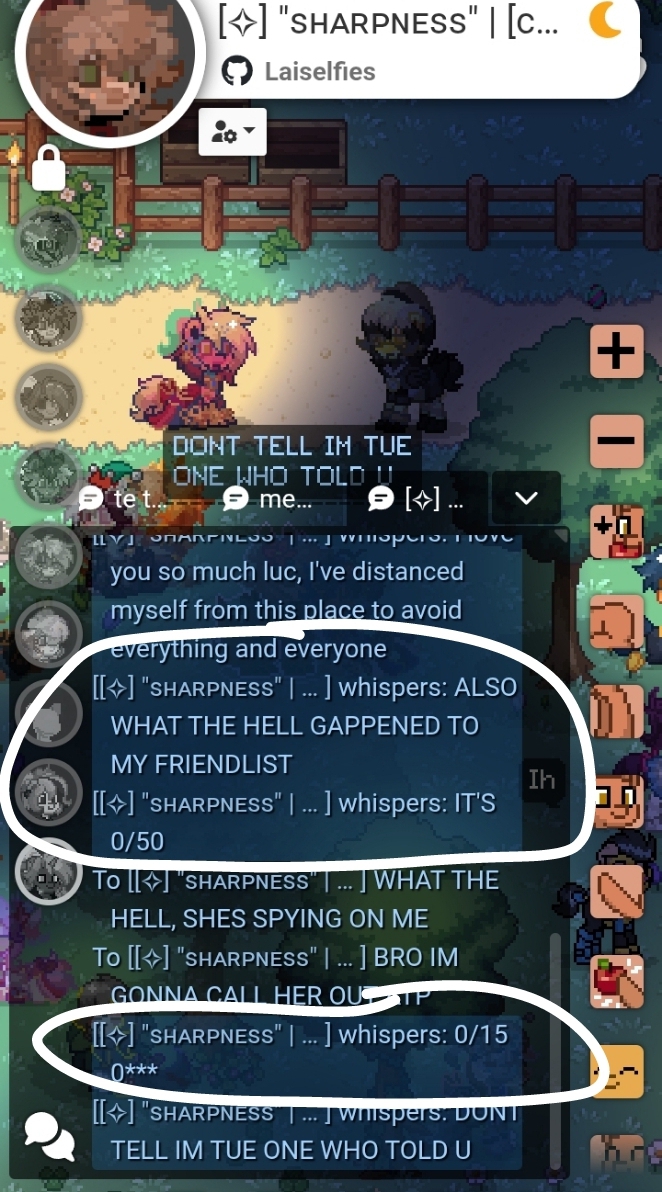This screenshot has height=1192, width=662.
Task: Open the chat bubbles icon
Action: 49,1135
